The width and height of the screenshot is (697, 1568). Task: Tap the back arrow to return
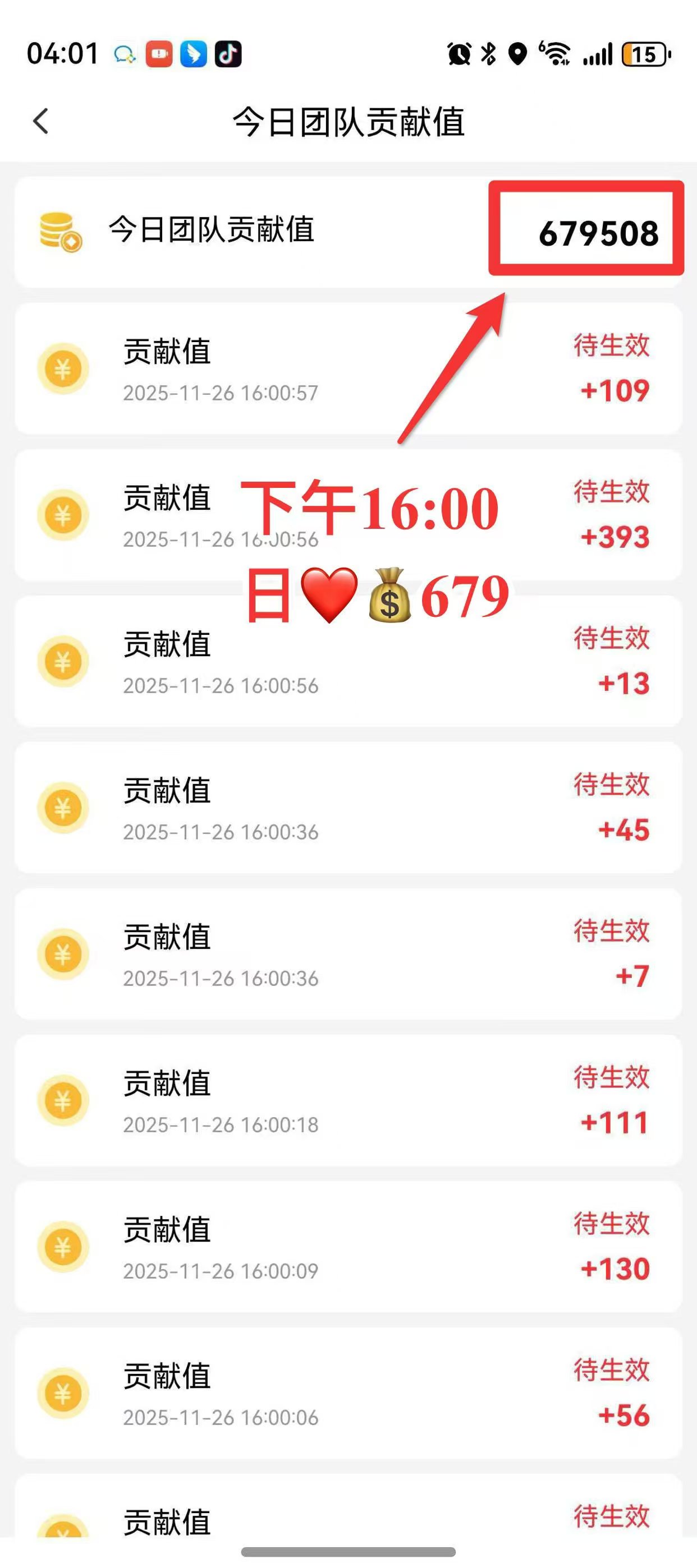coord(42,121)
